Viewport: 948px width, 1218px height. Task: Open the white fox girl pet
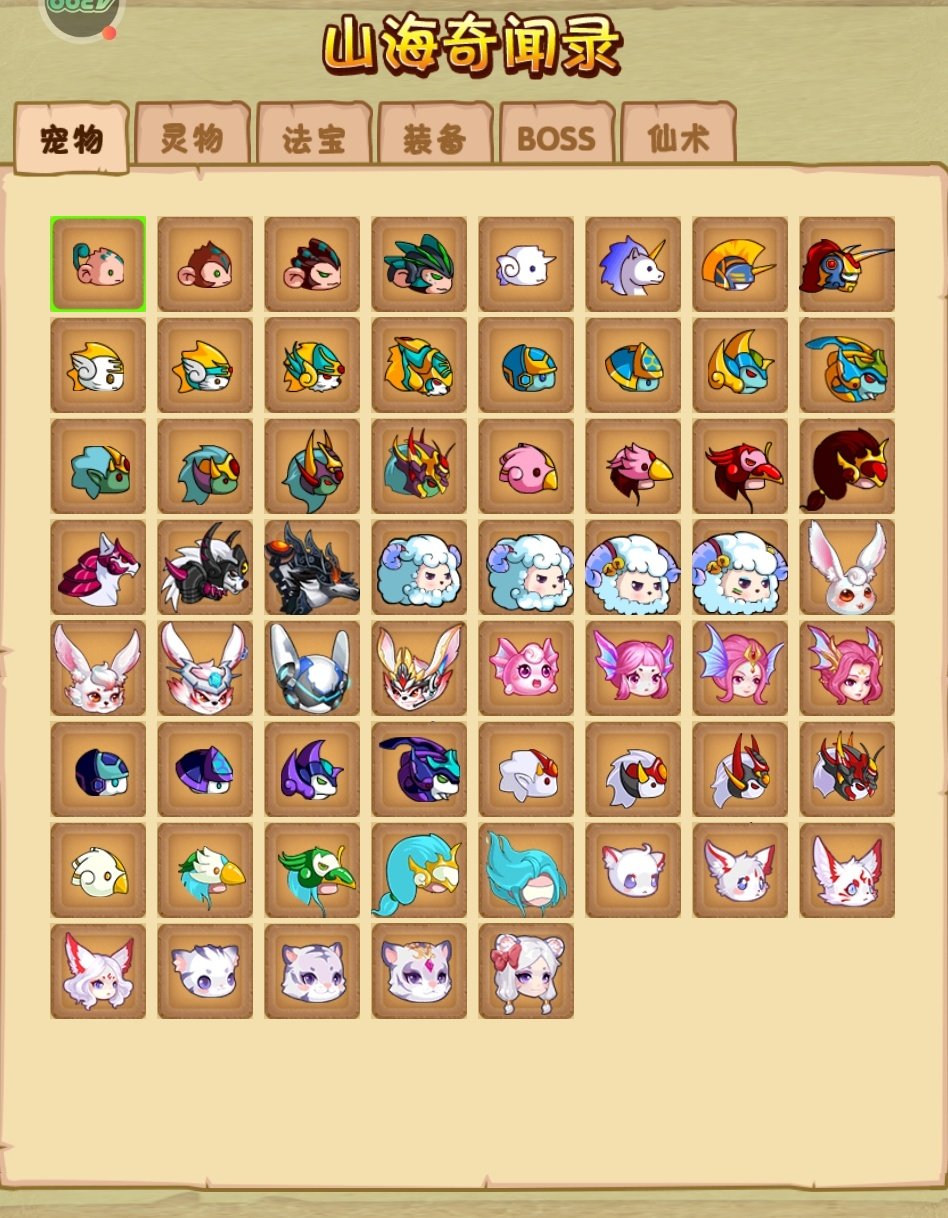click(98, 971)
